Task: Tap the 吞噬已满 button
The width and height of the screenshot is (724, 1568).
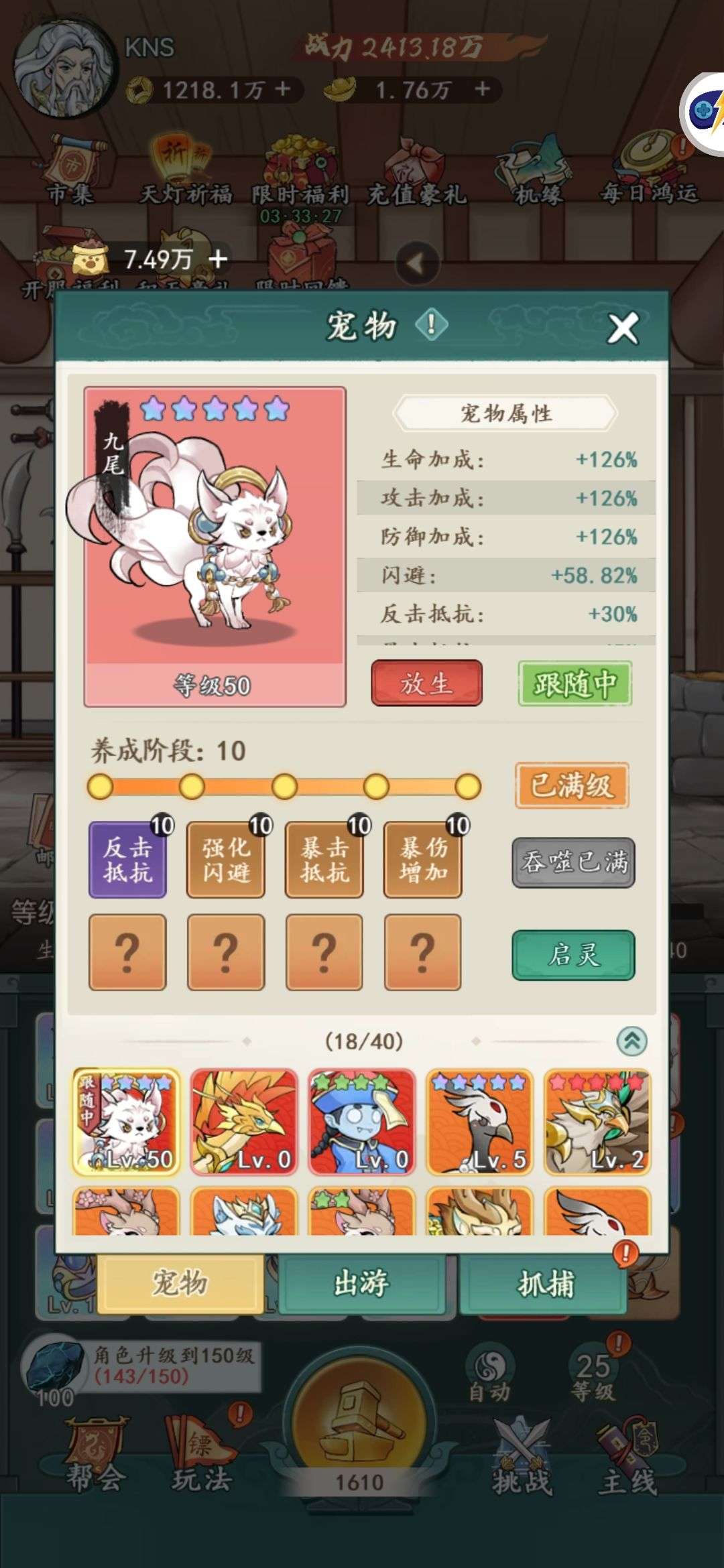Action: (573, 862)
